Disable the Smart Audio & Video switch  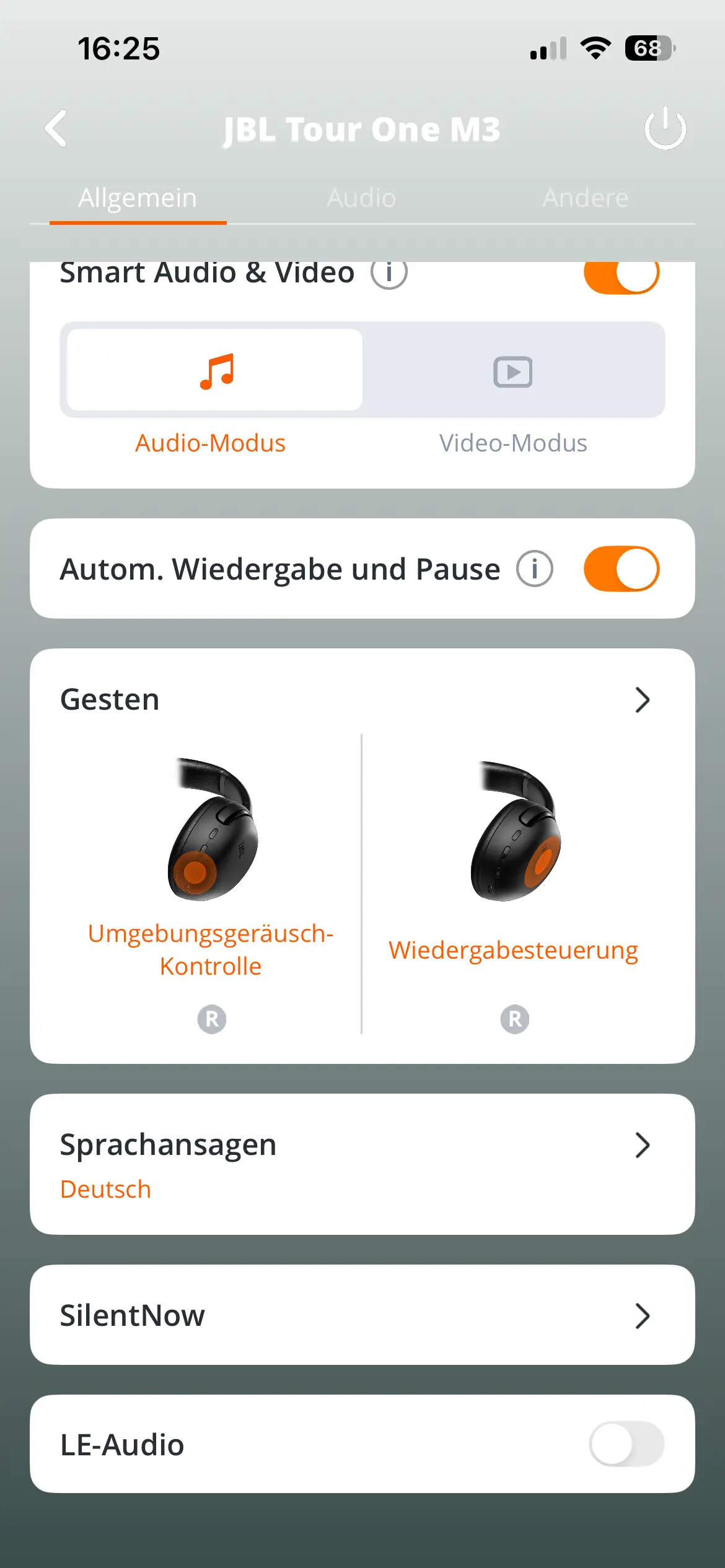[x=621, y=274]
